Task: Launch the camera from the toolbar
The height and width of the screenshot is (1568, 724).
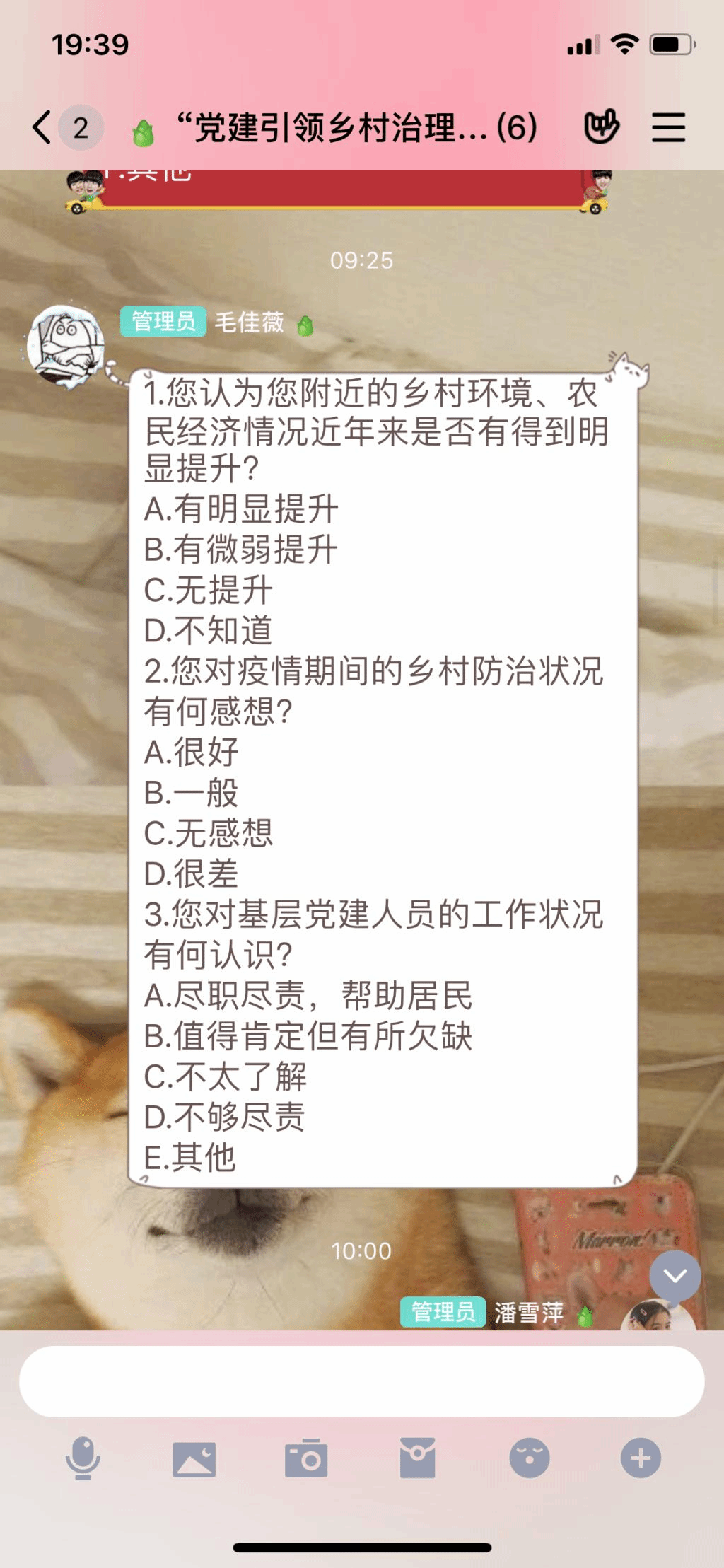Action: click(x=306, y=1458)
